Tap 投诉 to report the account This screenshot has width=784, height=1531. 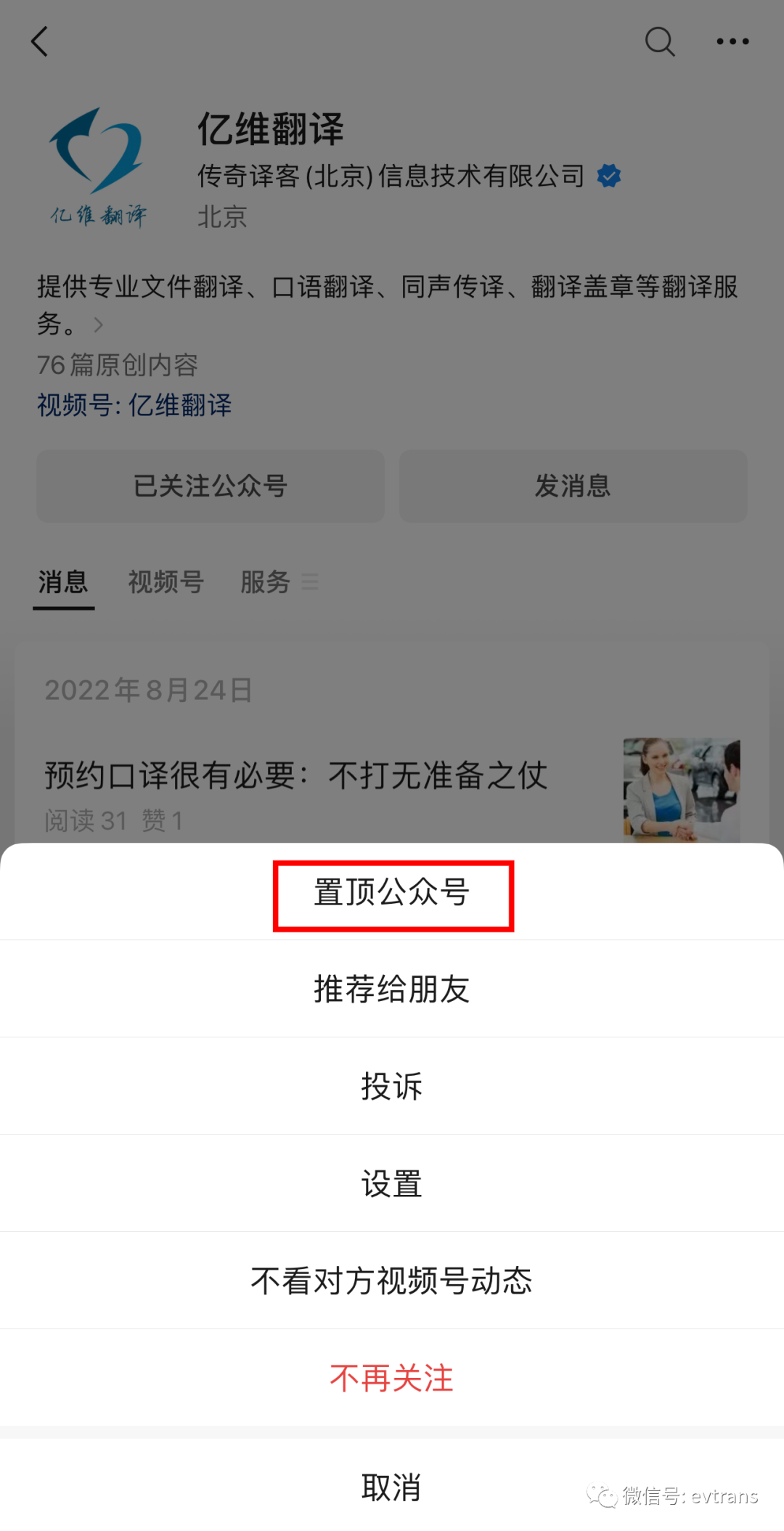point(392,1086)
